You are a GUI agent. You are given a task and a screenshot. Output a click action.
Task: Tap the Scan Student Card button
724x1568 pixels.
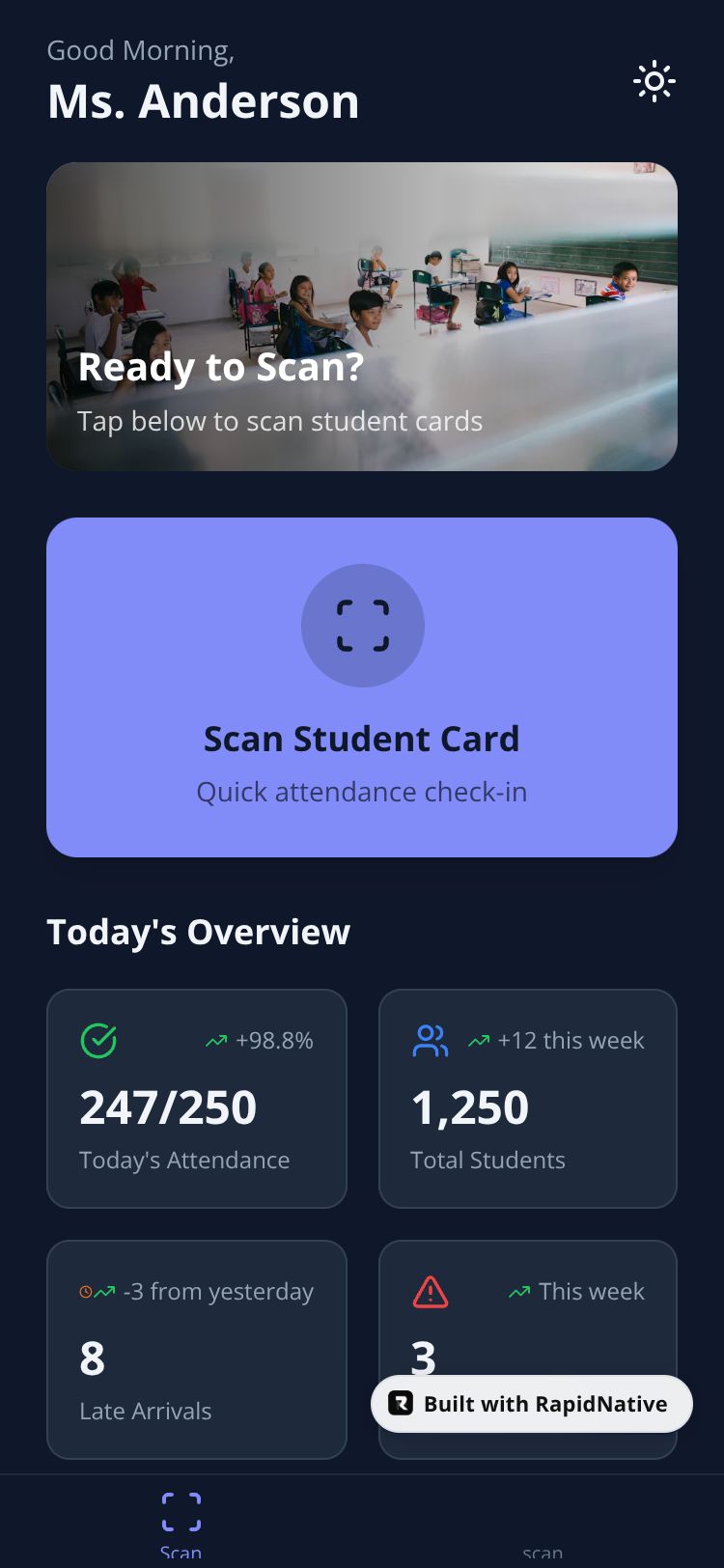(362, 686)
